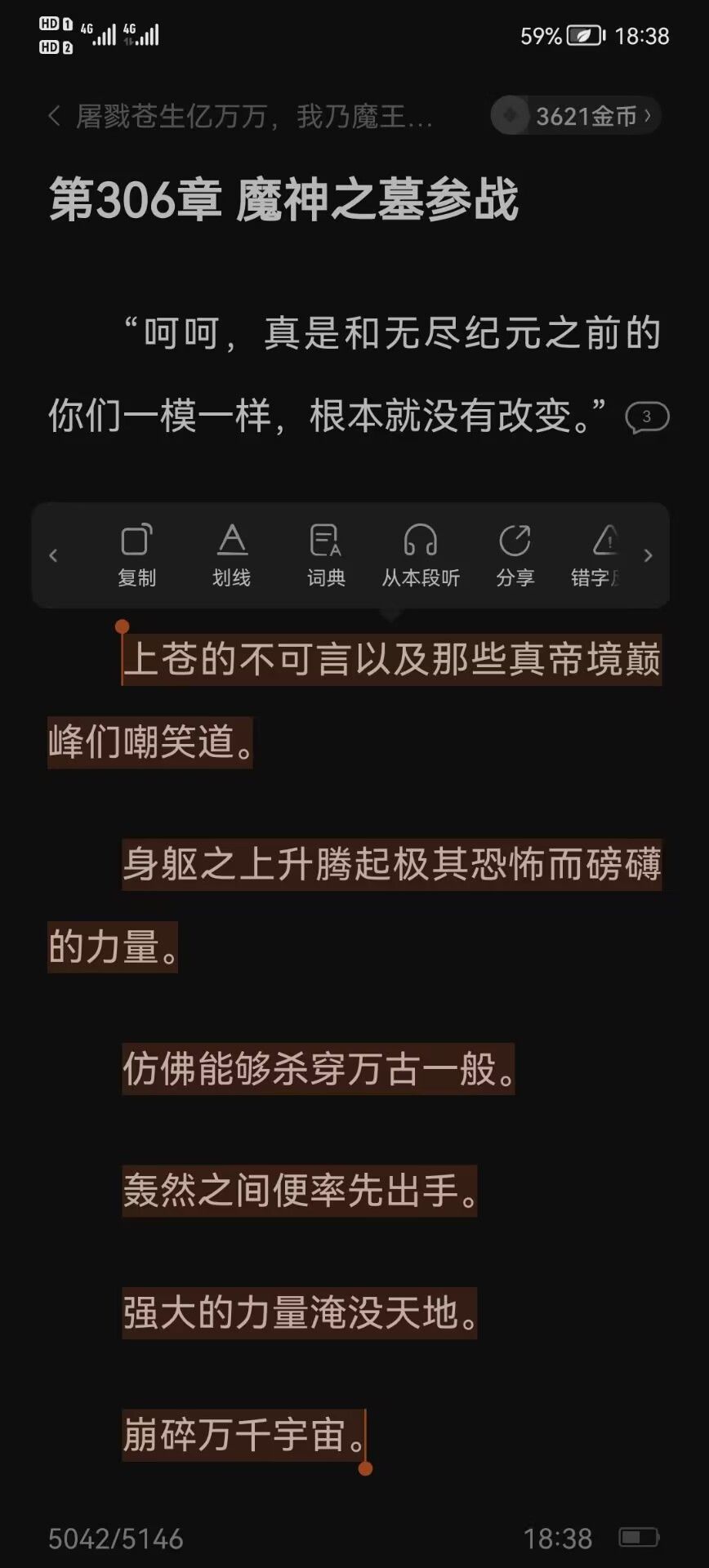Show previous toolbar options with left arrow
709x1568 pixels.
pos(54,555)
